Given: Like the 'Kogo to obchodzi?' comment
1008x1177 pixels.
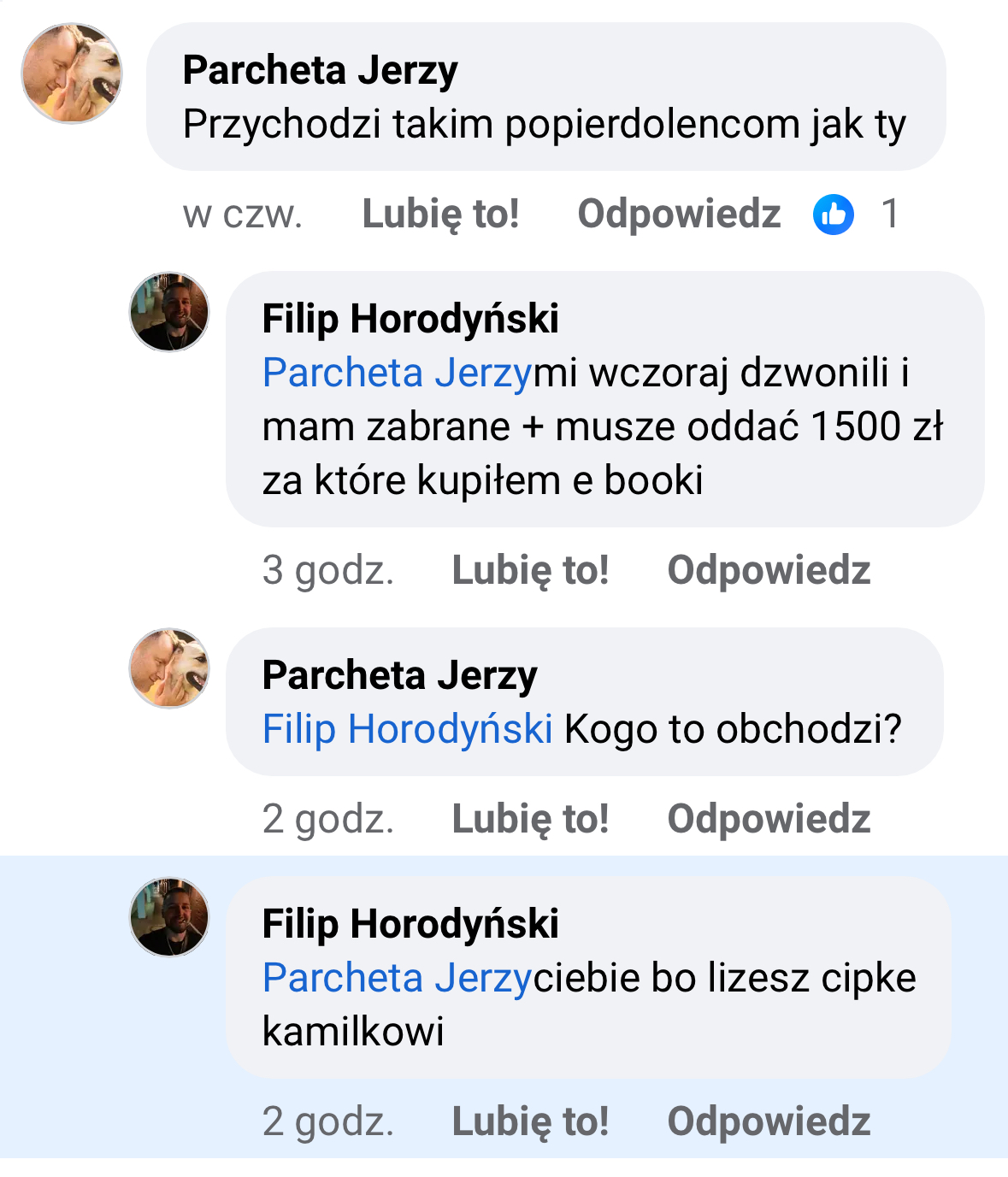Looking at the screenshot, I should coord(530,819).
